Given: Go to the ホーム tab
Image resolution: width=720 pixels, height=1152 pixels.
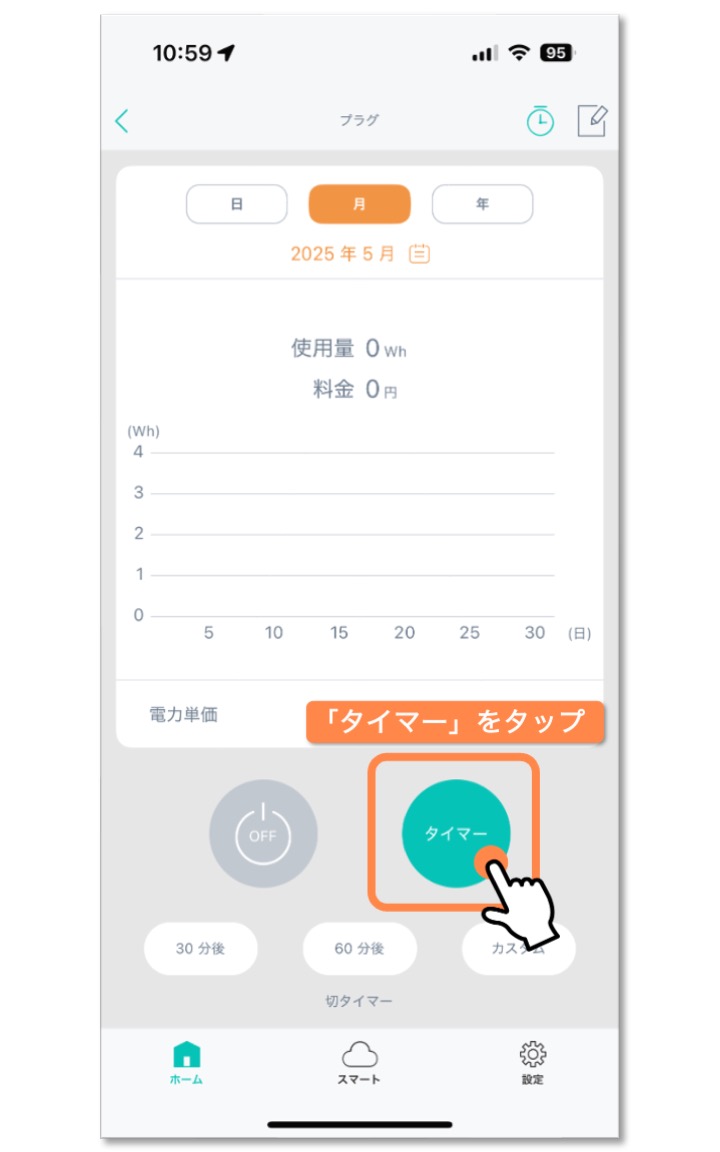Looking at the screenshot, I should point(187,1063).
